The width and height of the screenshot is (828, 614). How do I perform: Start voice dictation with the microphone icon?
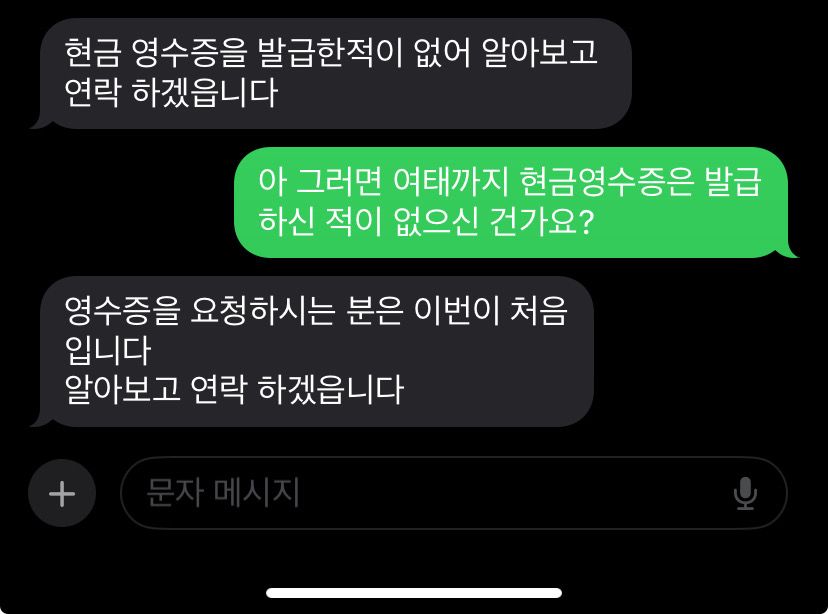pyautogui.click(x=744, y=493)
